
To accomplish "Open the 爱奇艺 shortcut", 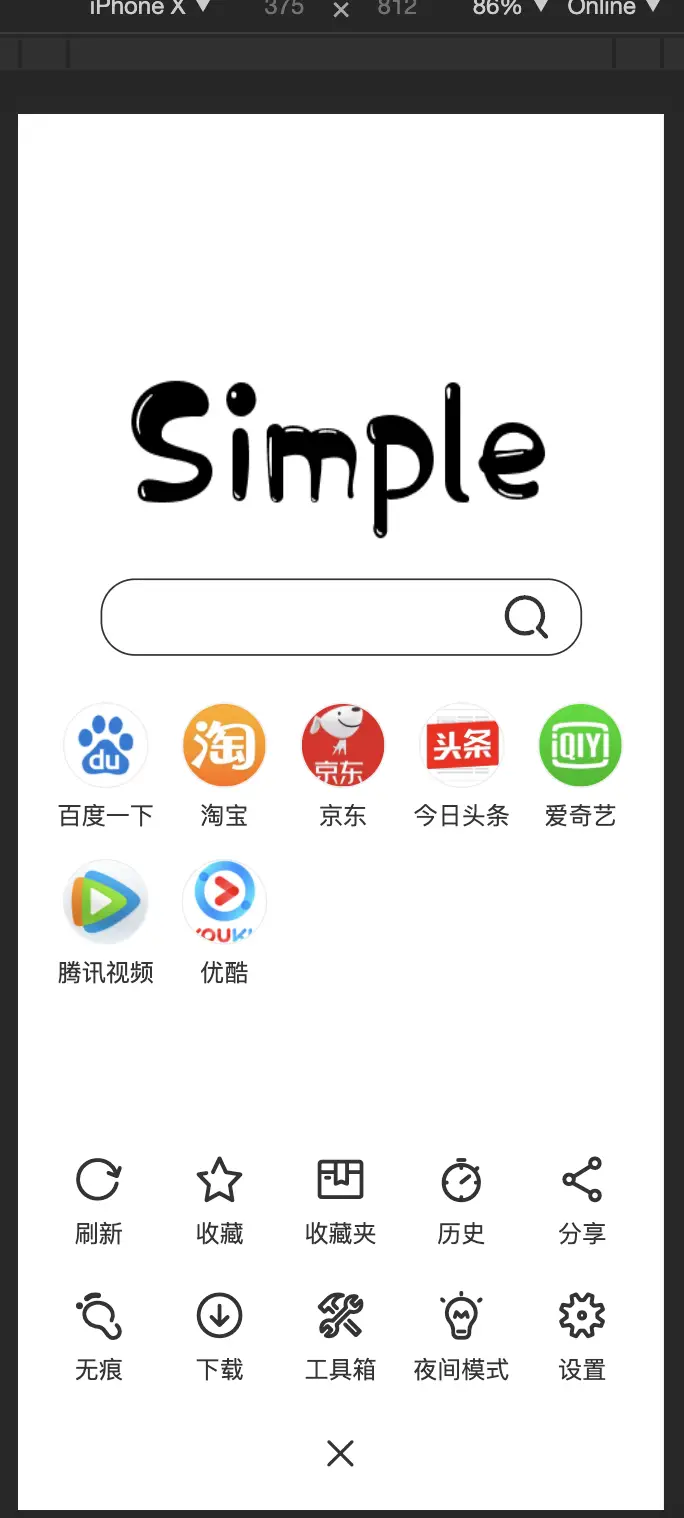I will click(580, 746).
